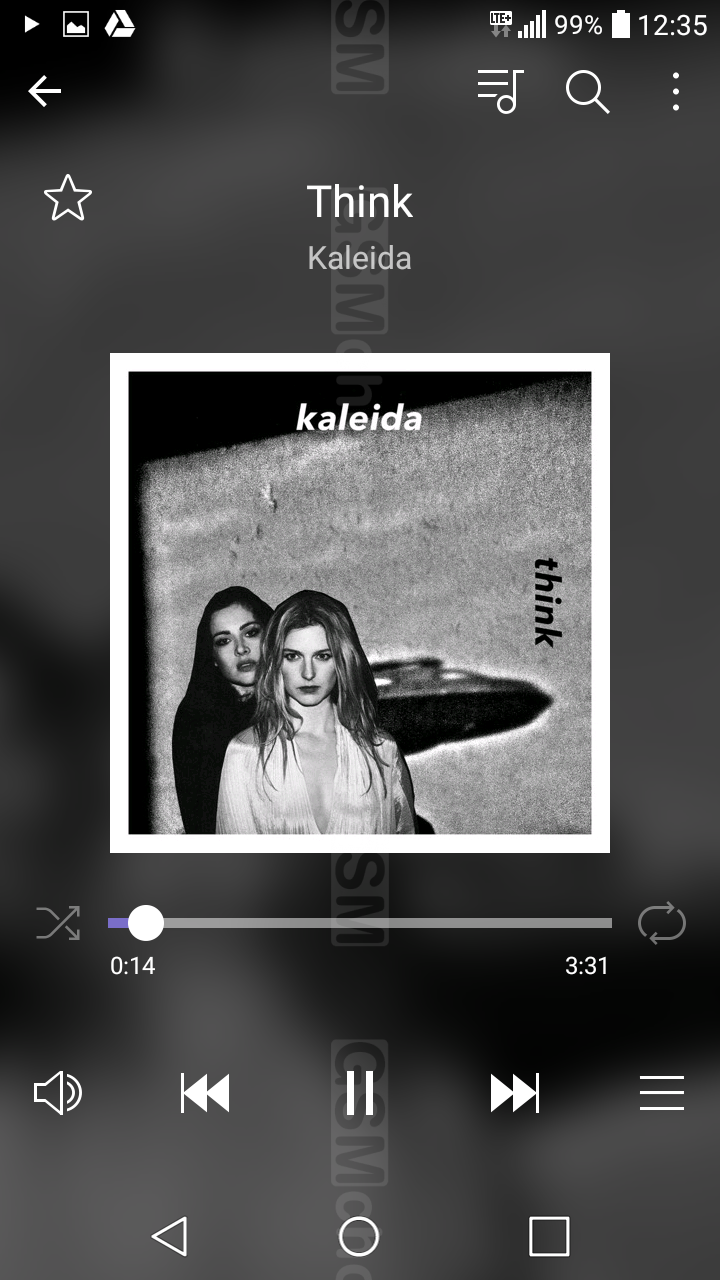Go back using the top-left arrow
This screenshot has height=1280, width=720.
pos(45,92)
